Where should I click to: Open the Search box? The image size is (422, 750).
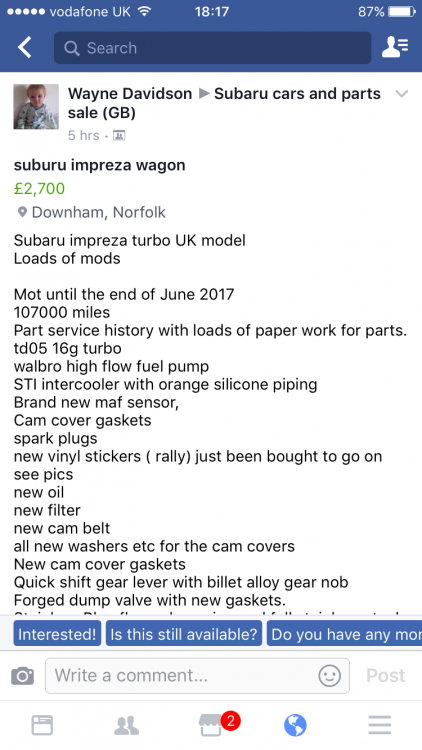tap(212, 48)
